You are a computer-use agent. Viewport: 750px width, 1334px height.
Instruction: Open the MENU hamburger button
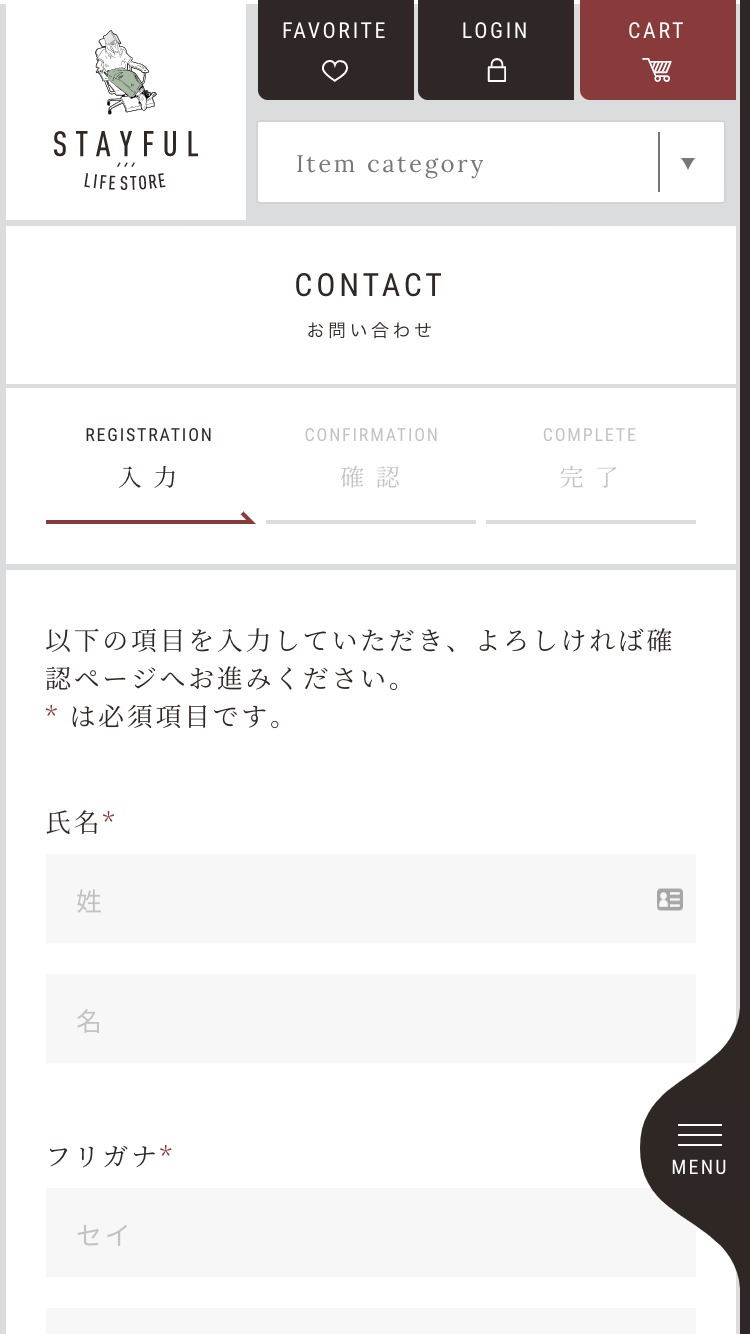tap(699, 1149)
